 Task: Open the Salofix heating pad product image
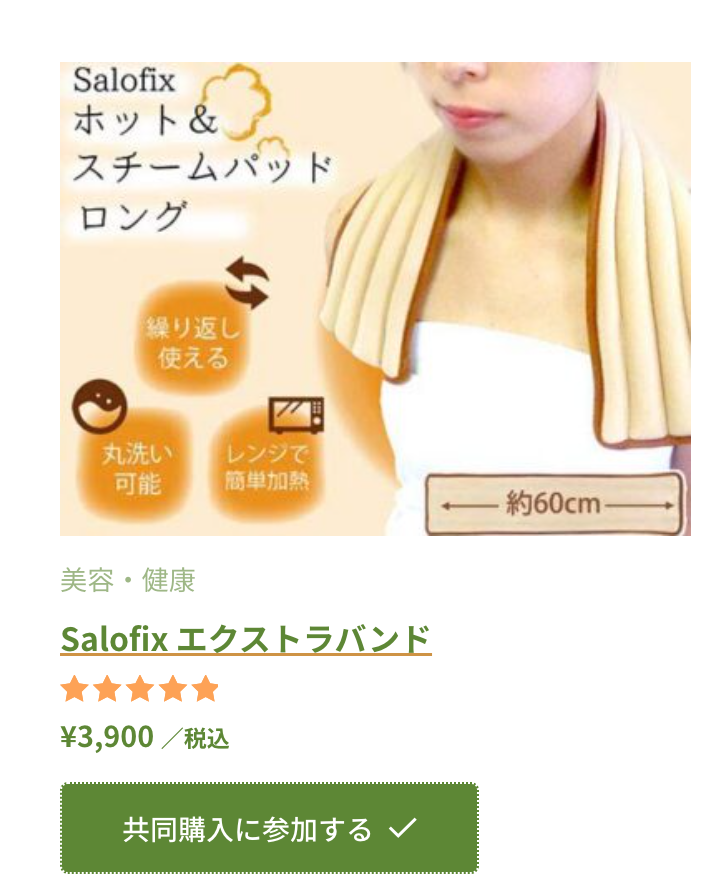pos(375,298)
